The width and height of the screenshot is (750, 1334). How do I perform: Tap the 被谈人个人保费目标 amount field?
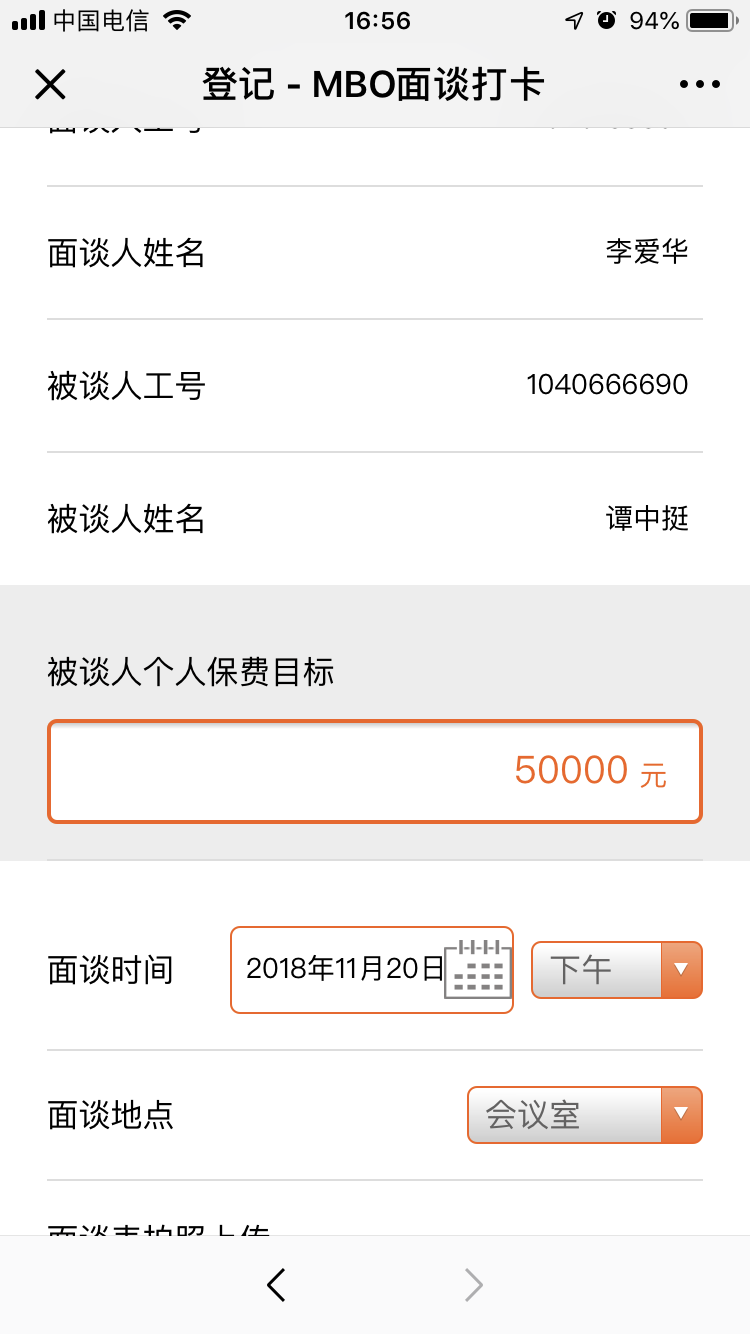pyautogui.click(x=375, y=771)
